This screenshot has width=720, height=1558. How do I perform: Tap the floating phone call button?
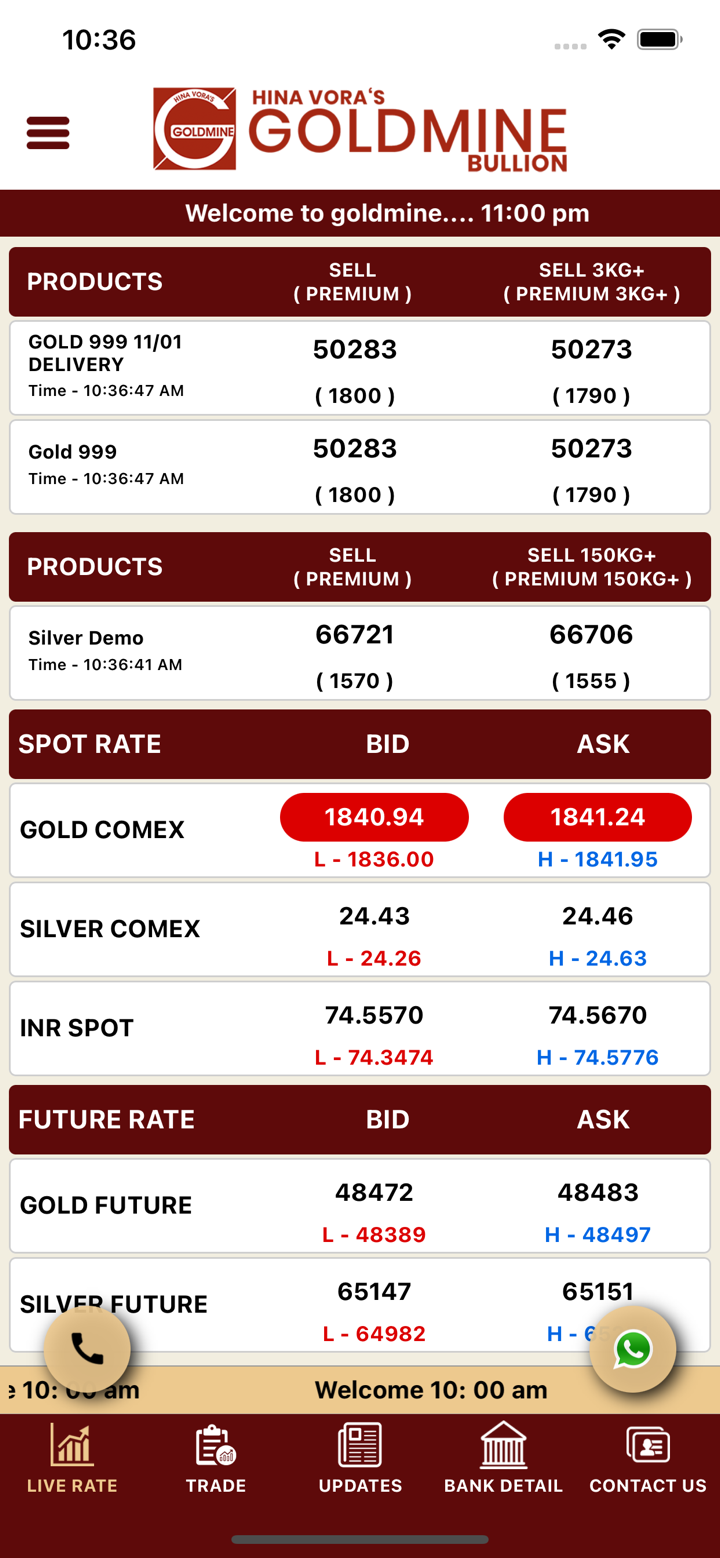coord(87,1349)
